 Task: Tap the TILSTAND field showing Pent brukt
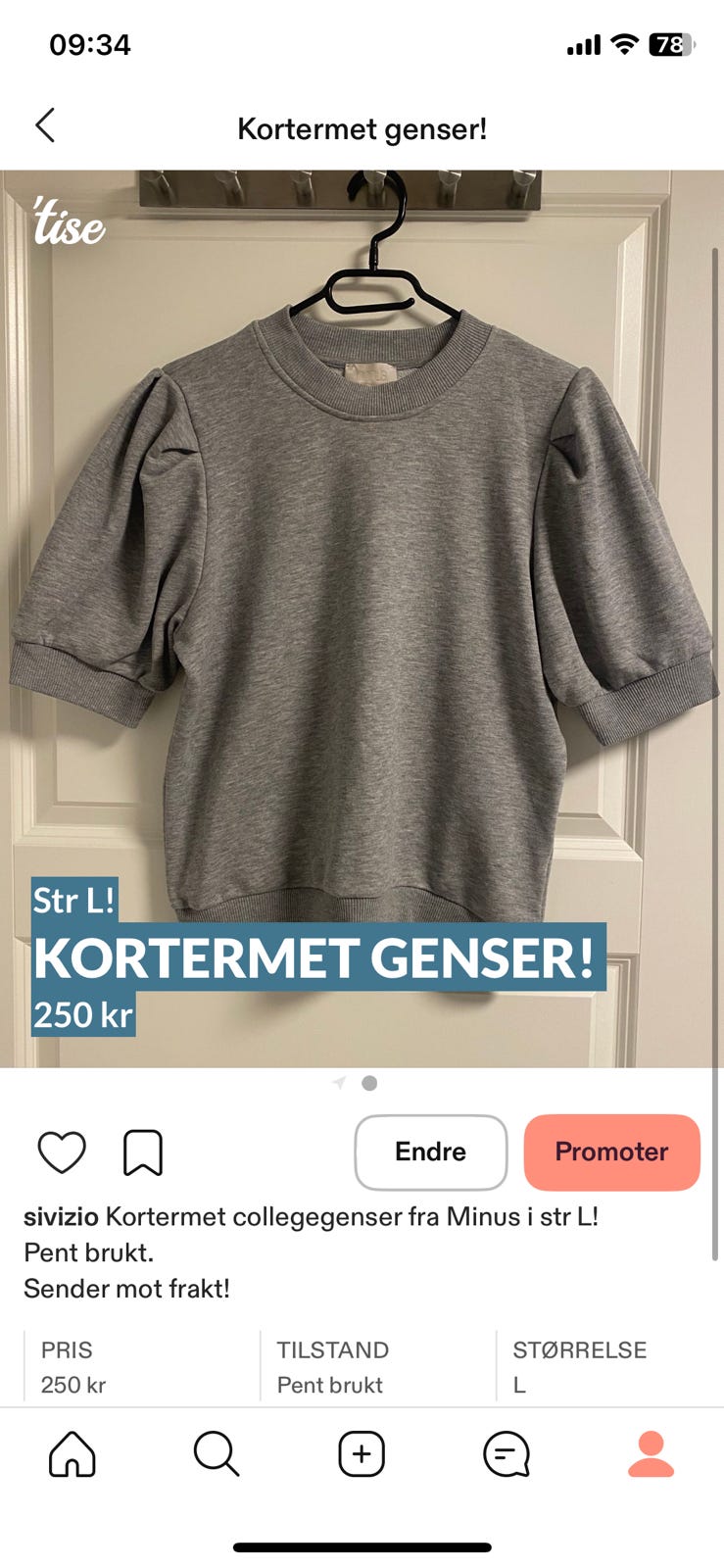click(x=331, y=1366)
